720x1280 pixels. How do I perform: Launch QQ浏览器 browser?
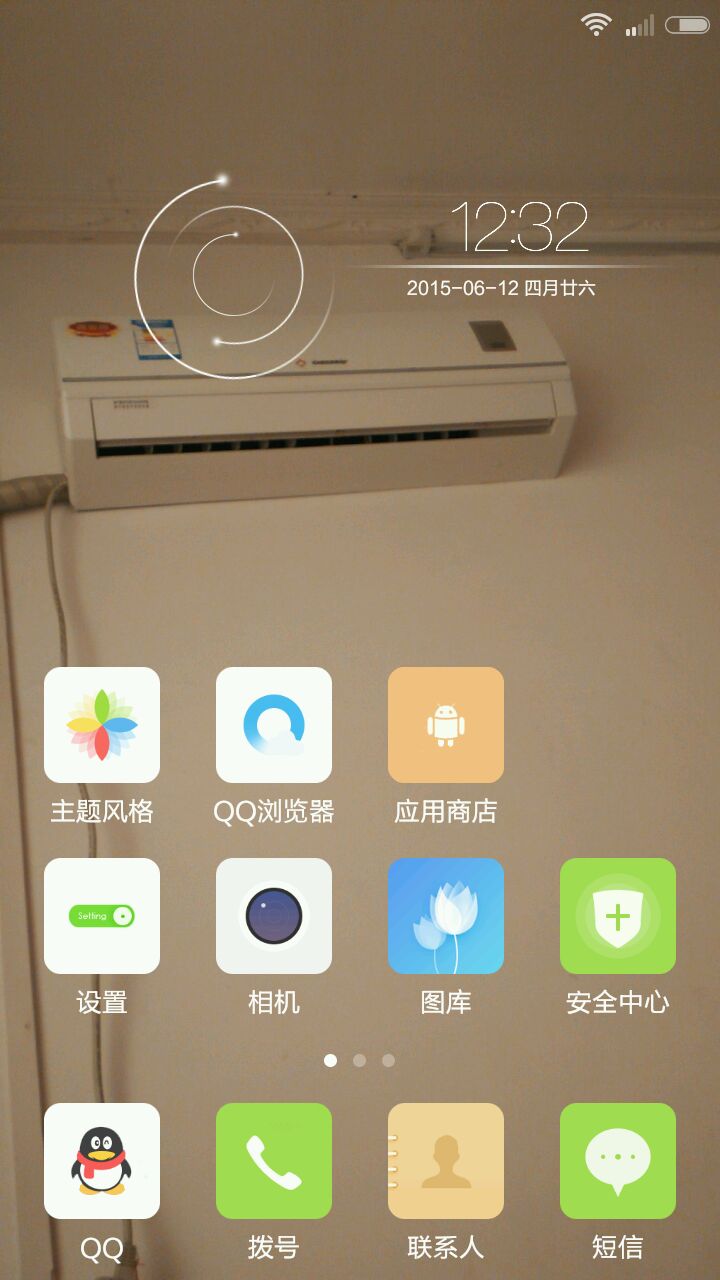[274, 725]
